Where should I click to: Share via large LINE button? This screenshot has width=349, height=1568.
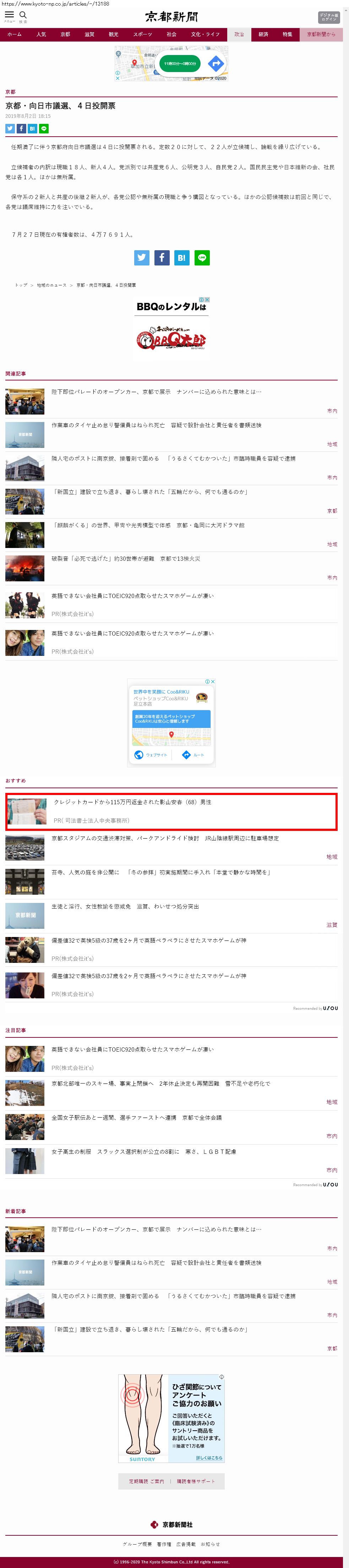(202, 257)
